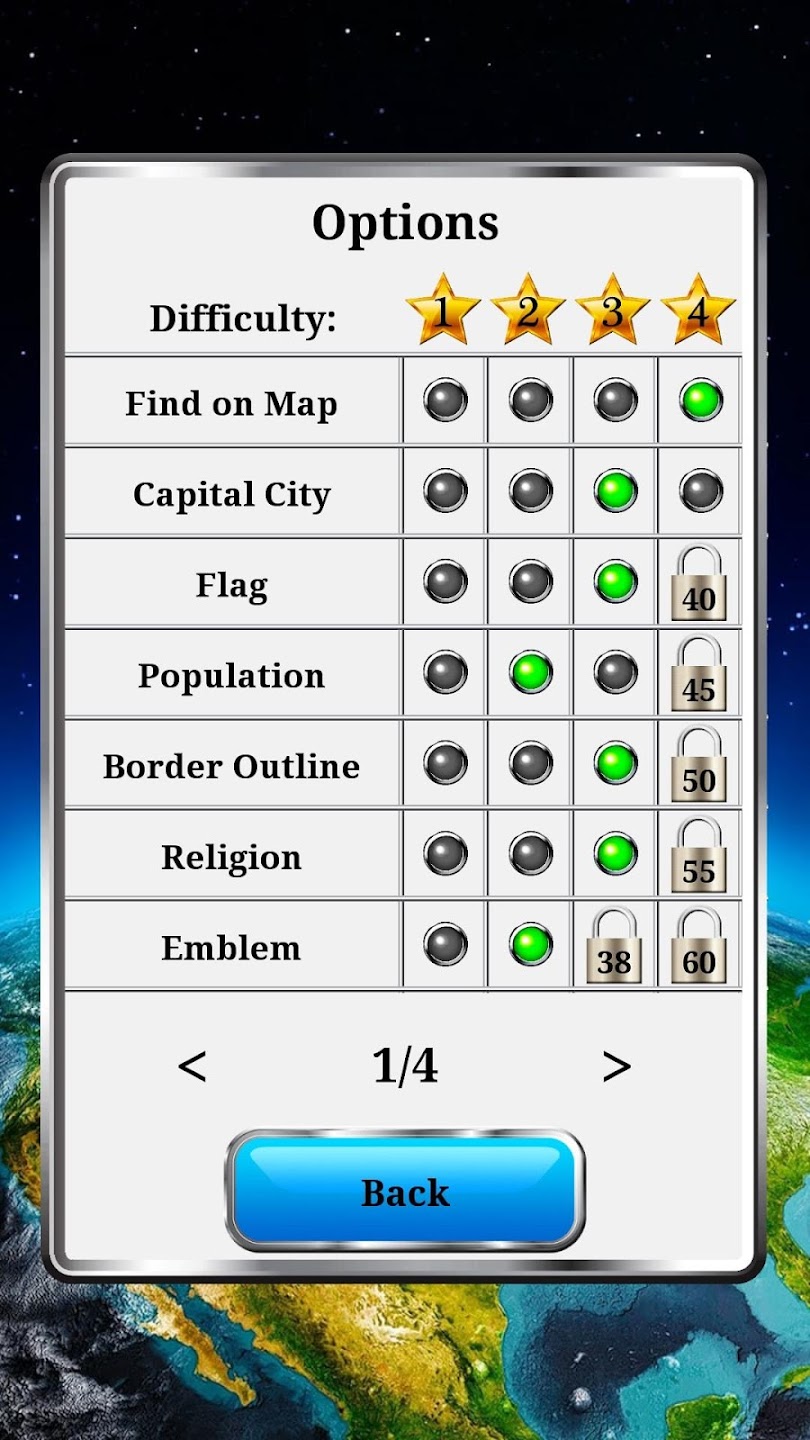Set Capital City difficulty to 3
Viewport: 810px width, 1440px height.
pos(612,491)
